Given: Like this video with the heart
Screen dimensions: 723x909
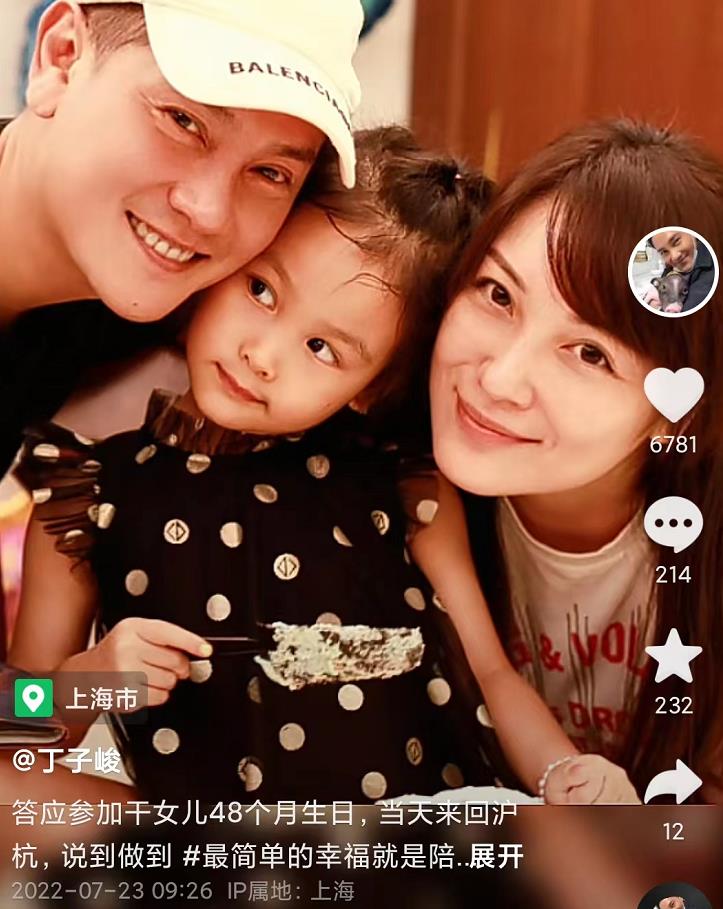Looking at the screenshot, I should point(673,395).
